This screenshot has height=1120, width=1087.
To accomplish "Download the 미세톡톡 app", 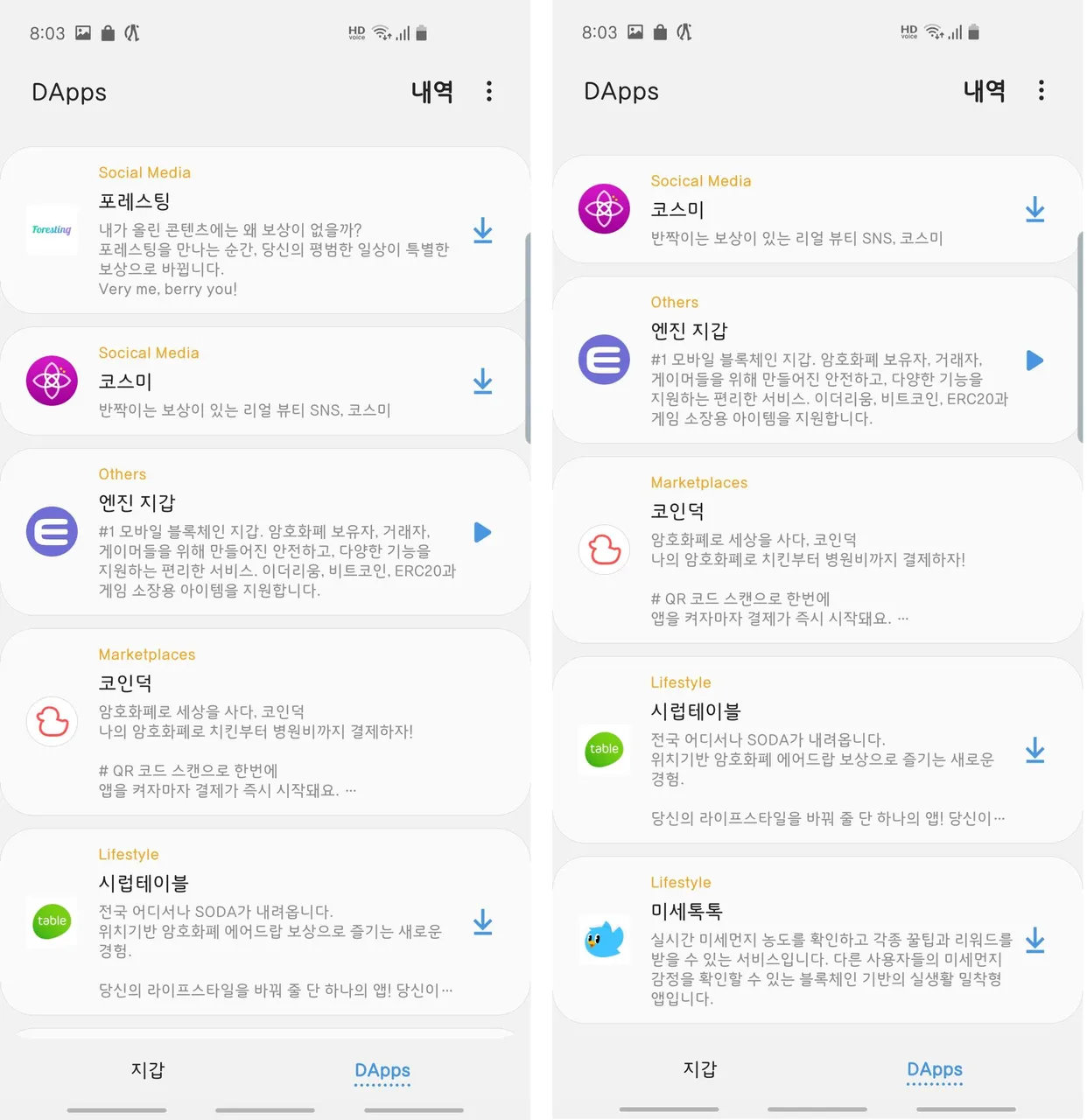I will [x=1034, y=941].
